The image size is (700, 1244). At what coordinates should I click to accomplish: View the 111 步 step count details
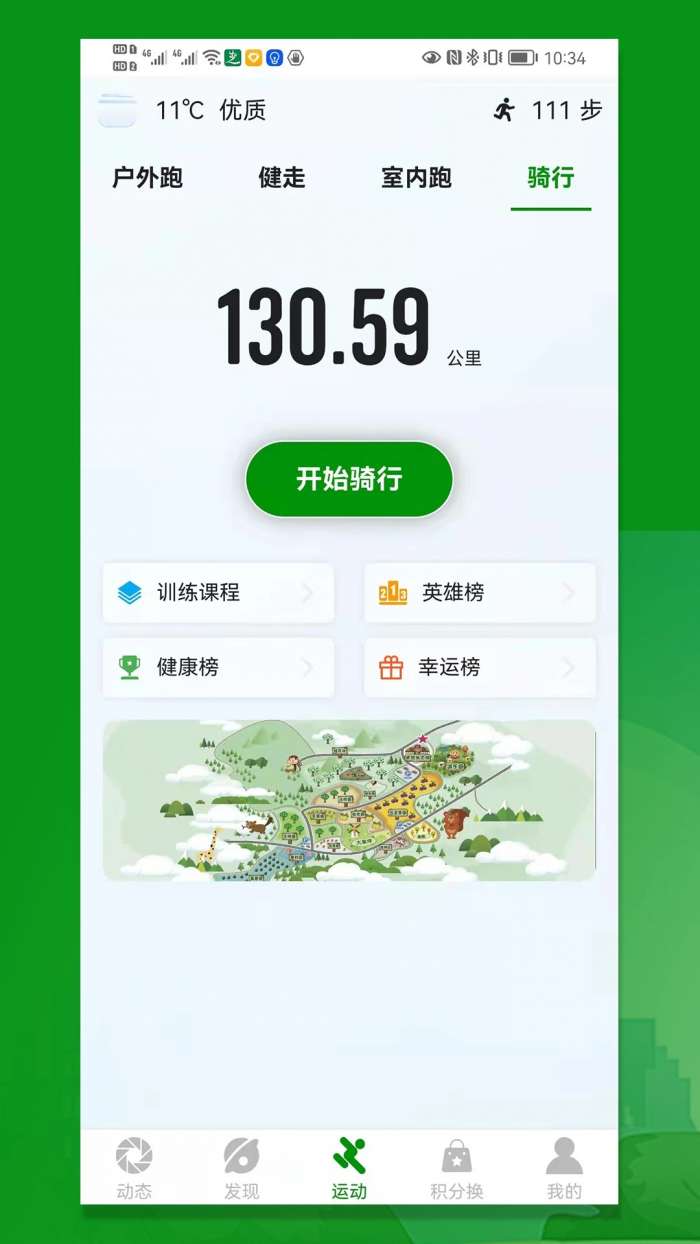coord(548,110)
